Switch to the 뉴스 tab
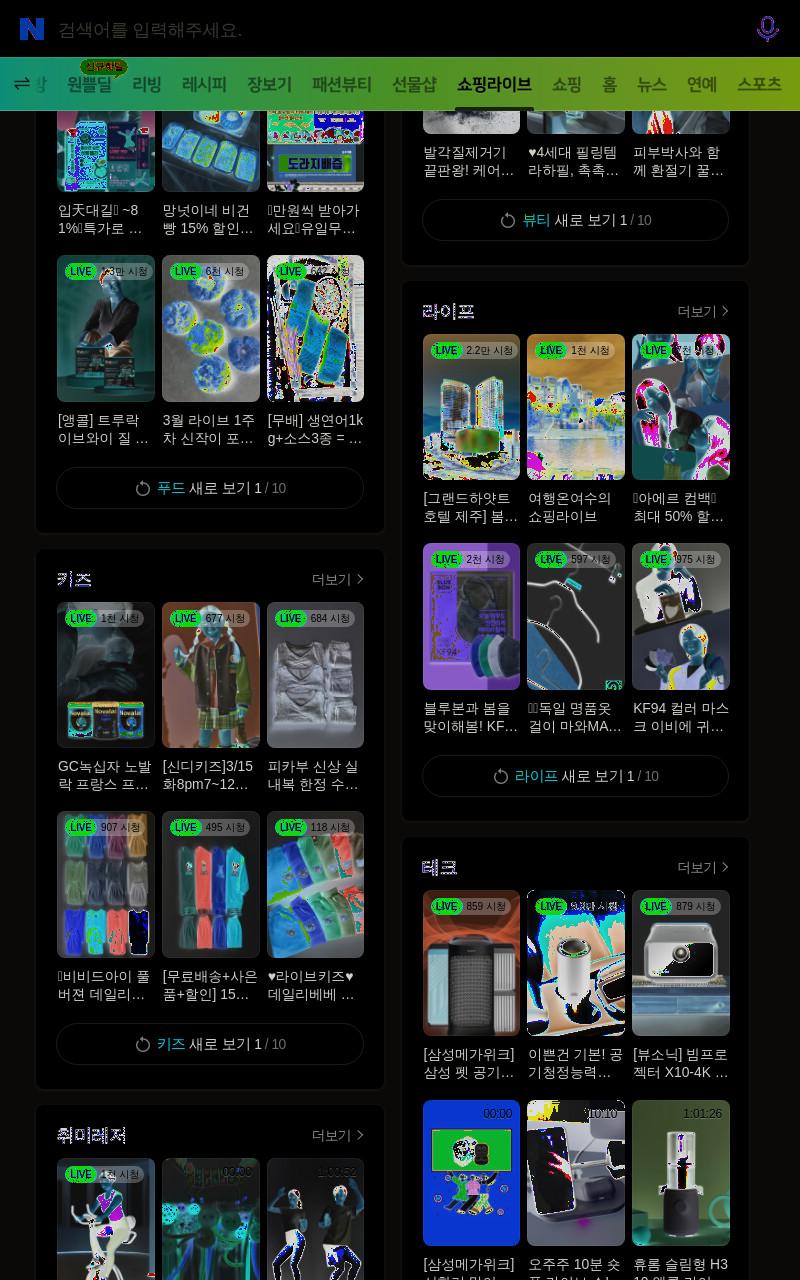 [652, 84]
